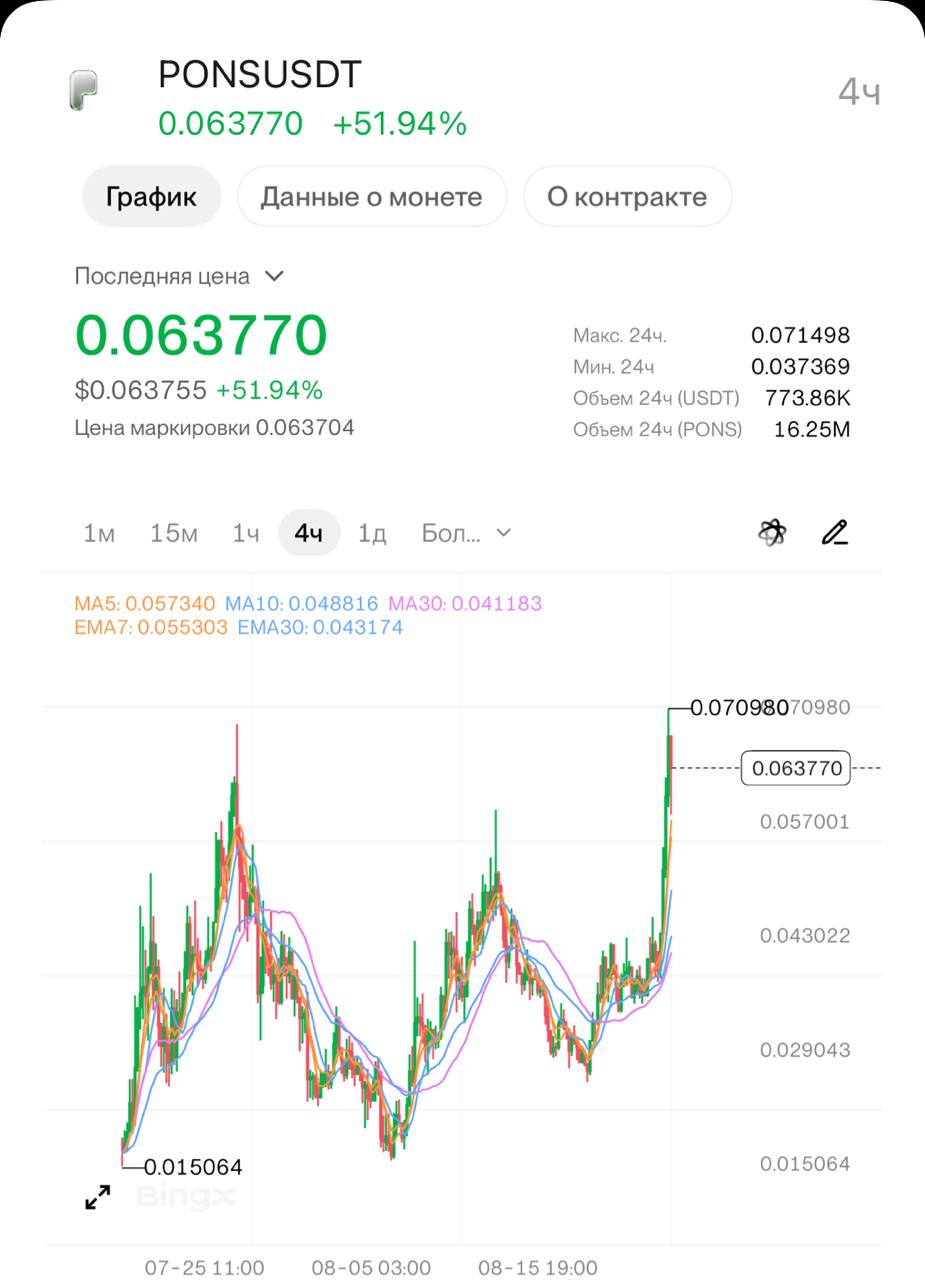The height and width of the screenshot is (1280, 925).
Task: Switch to the График tab
Action: pos(151,196)
